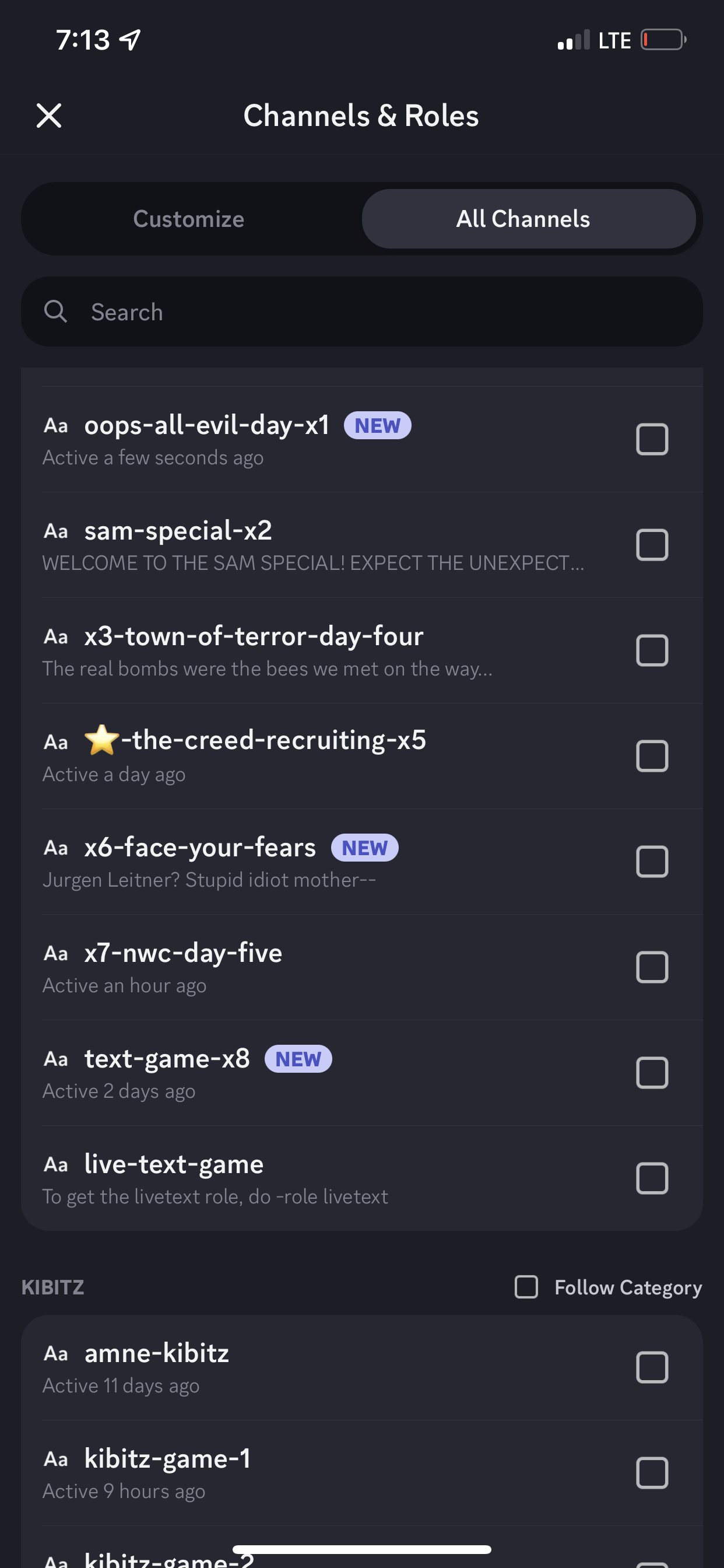The height and width of the screenshot is (1568, 724).
Task: Check the amne-kibitz channel box
Action: coord(652,1368)
